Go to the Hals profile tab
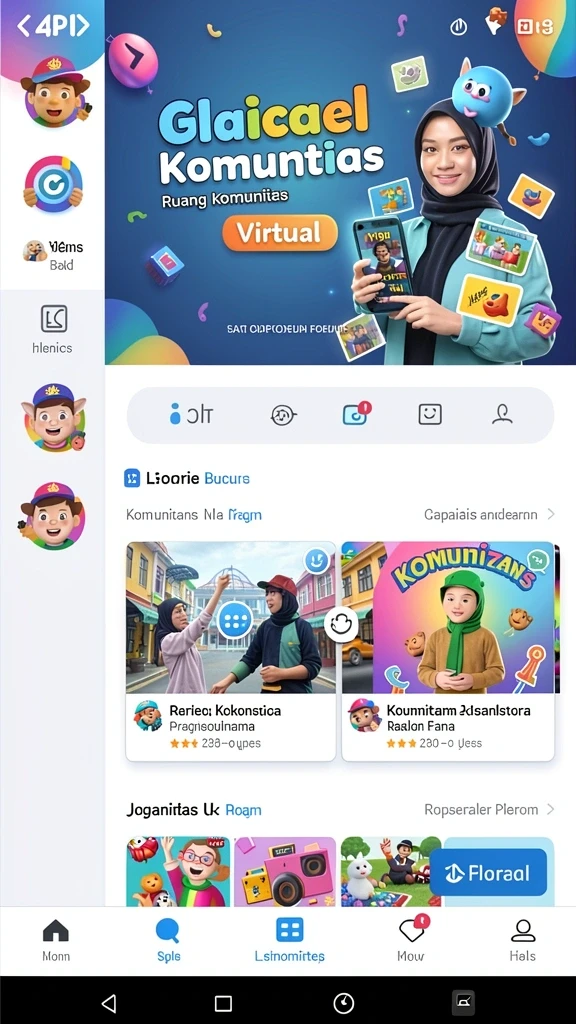Screen dimensions: 576x1024 pyautogui.click(x=522, y=940)
